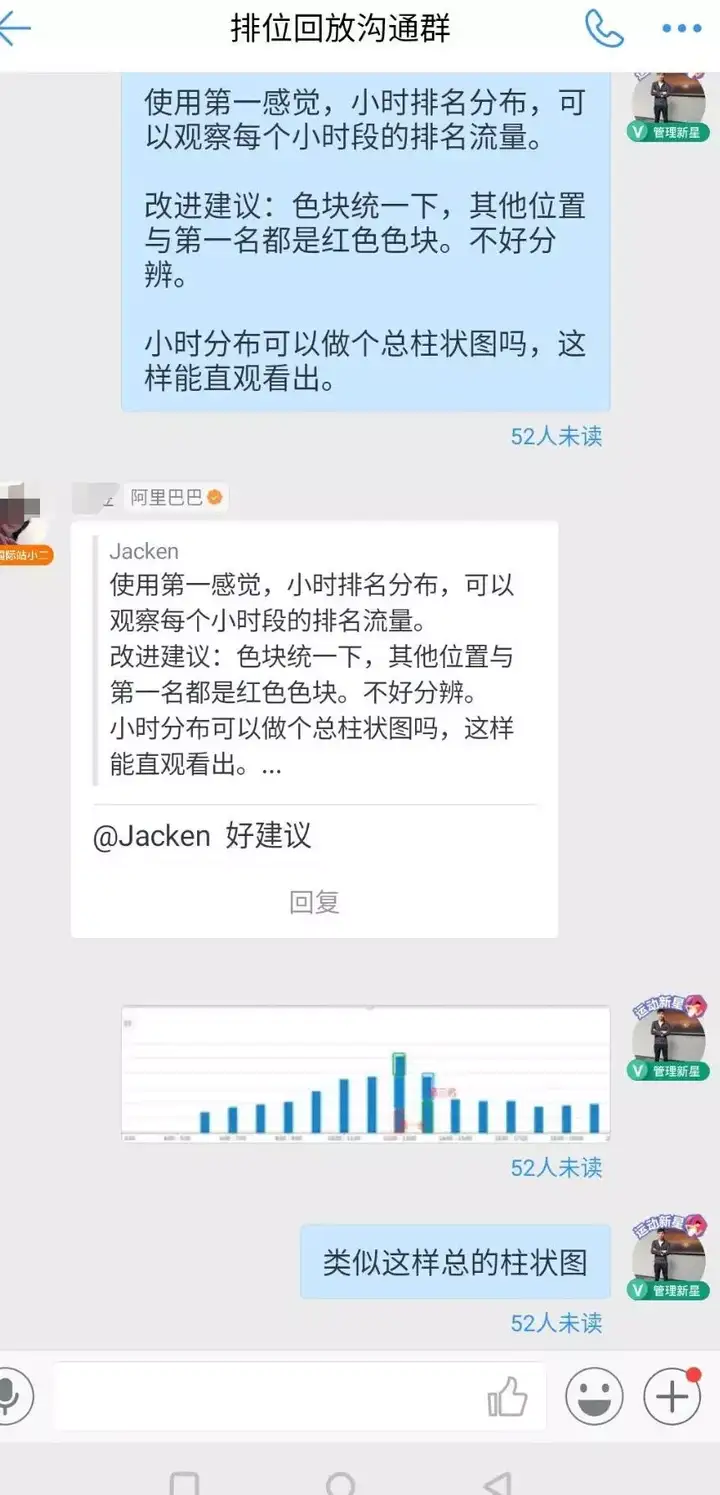Tap 回复 under the quoted message
Viewport: 720px width, 1495px height.
pyautogui.click(x=314, y=902)
